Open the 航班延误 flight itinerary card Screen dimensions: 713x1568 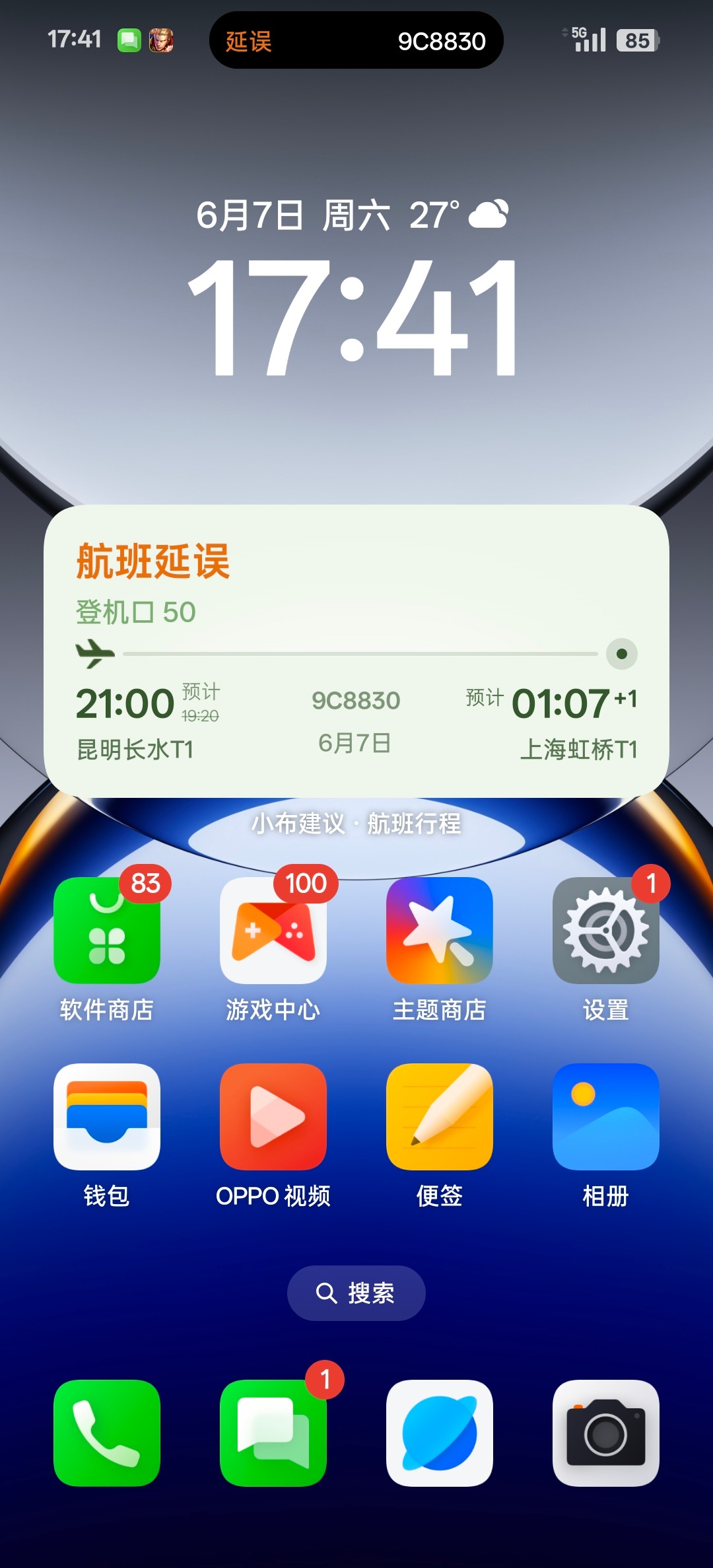pos(356,651)
